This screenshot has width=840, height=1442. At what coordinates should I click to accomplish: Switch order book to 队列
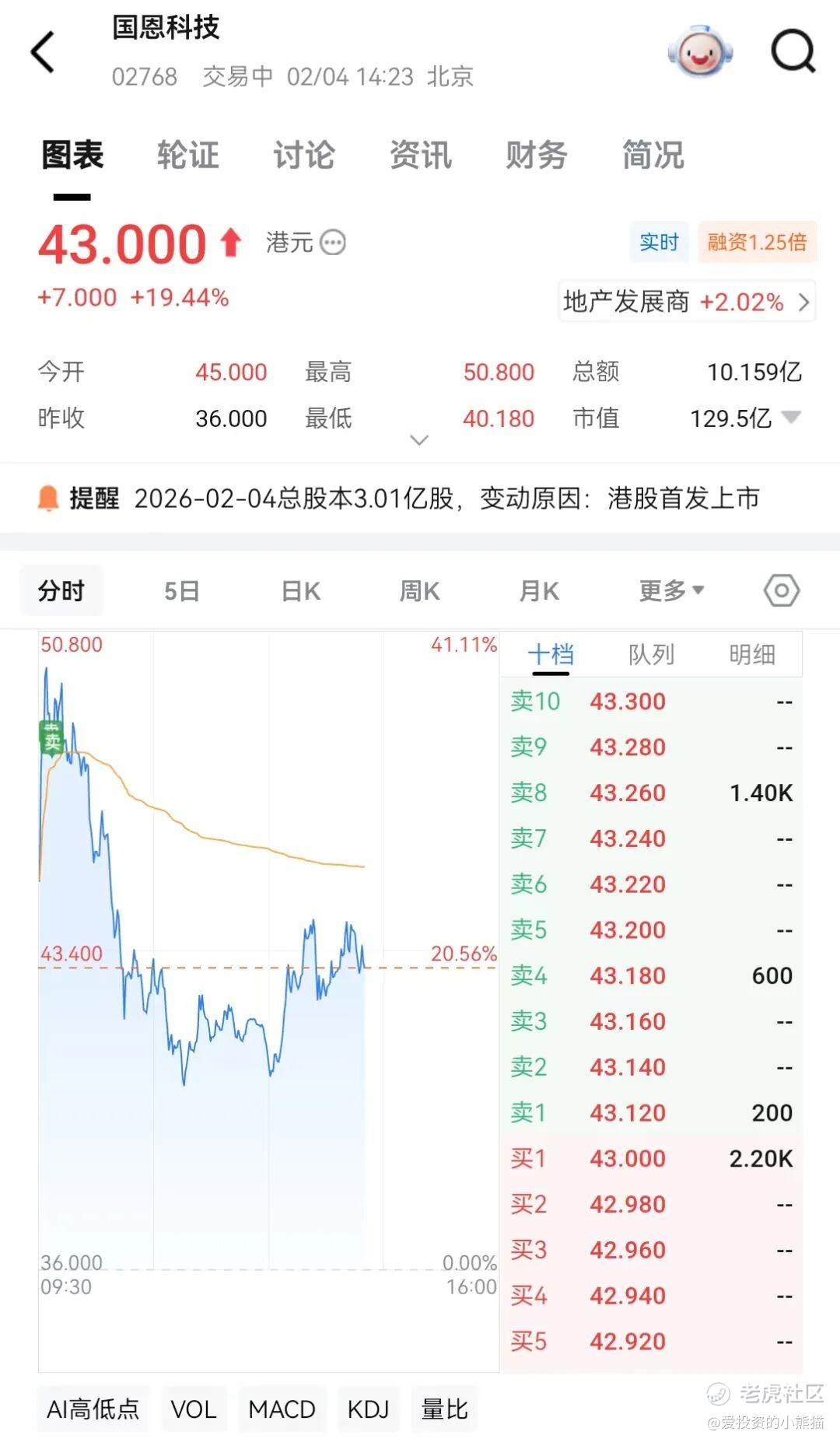[651, 655]
